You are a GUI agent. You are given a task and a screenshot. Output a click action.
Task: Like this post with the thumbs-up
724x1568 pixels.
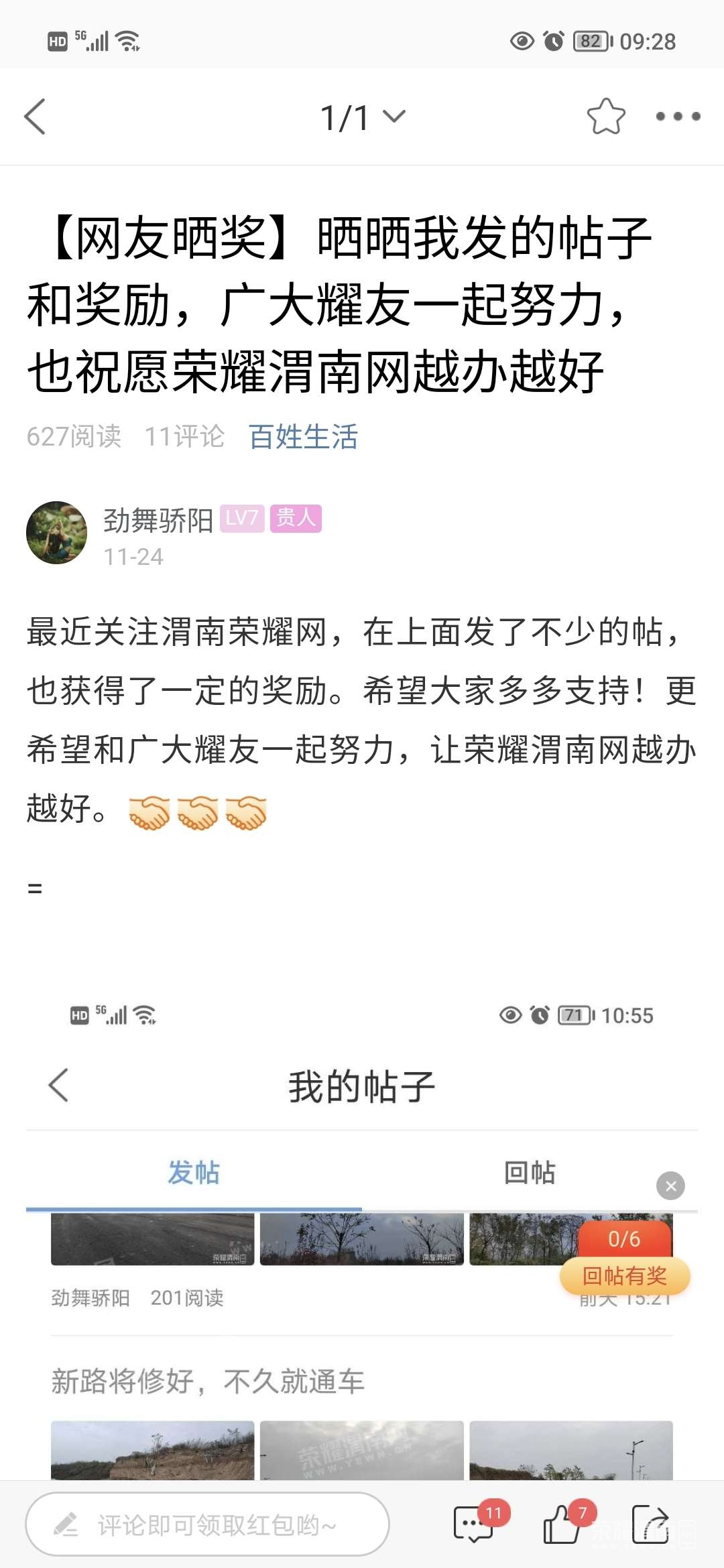point(562,1524)
